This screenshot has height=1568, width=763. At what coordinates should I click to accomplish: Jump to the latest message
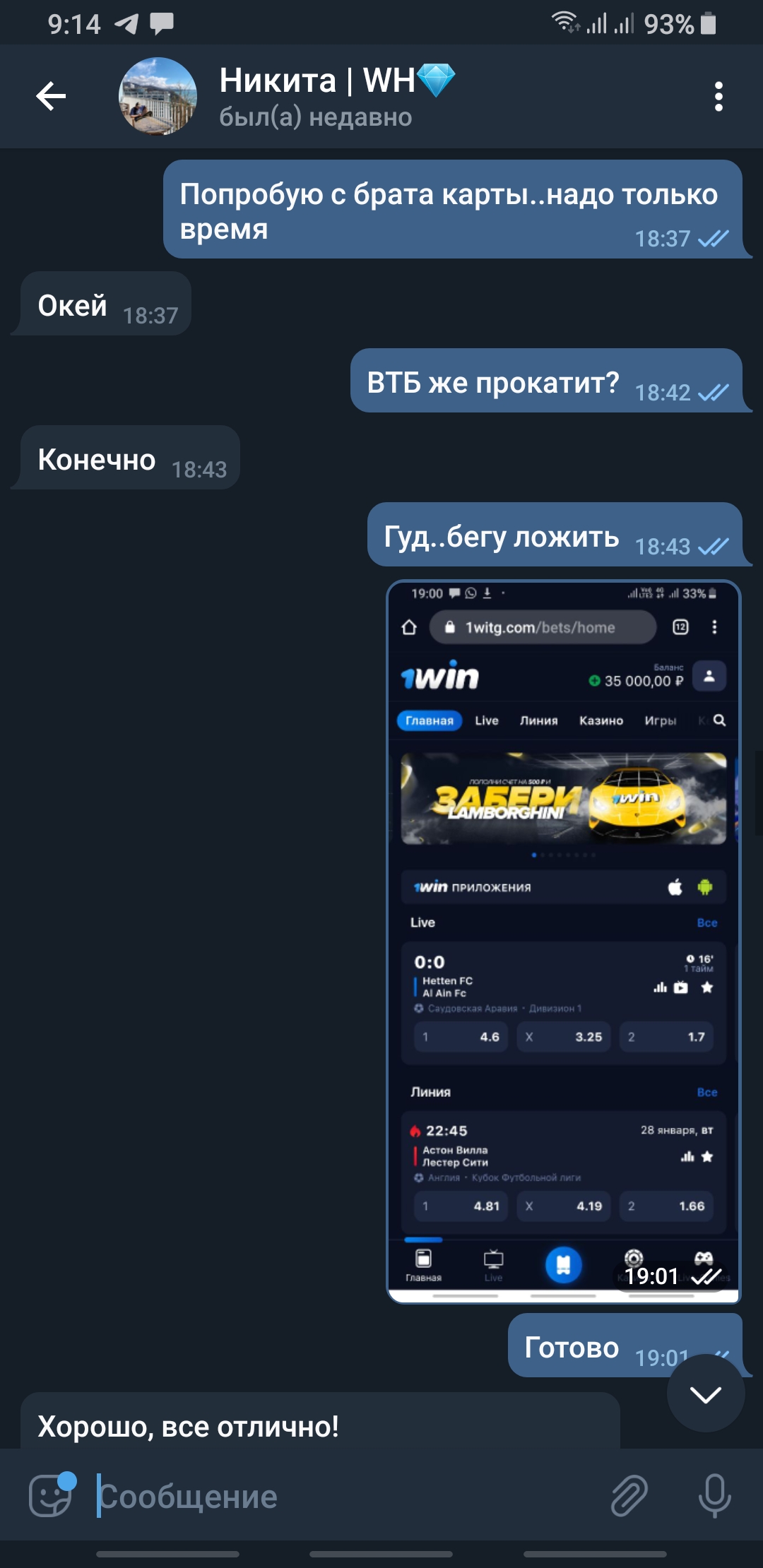tap(706, 1394)
